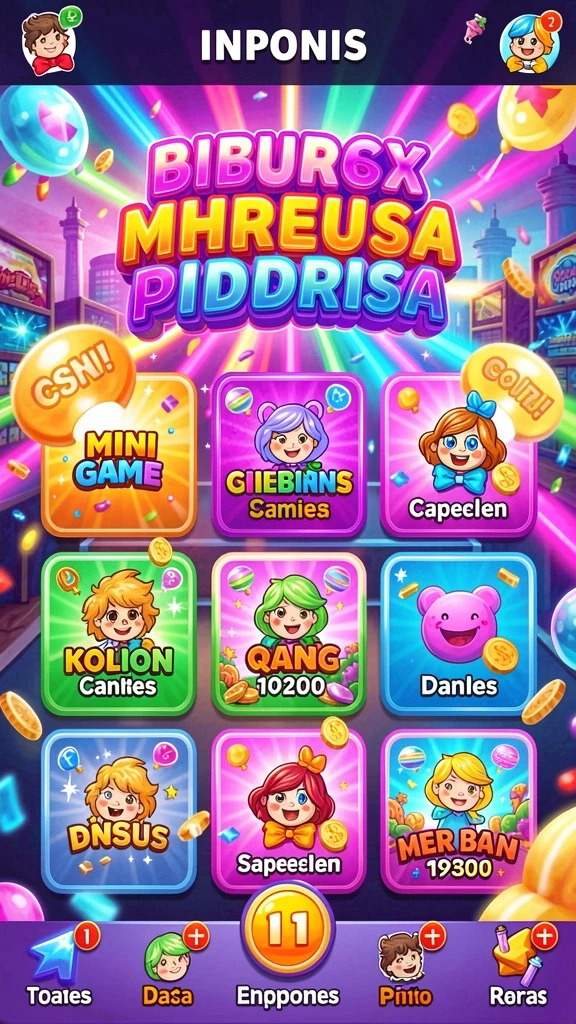This screenshot has width=576, height=1024.
Task: Open the Danles pink bear card
Action: (x=458, y=633)
